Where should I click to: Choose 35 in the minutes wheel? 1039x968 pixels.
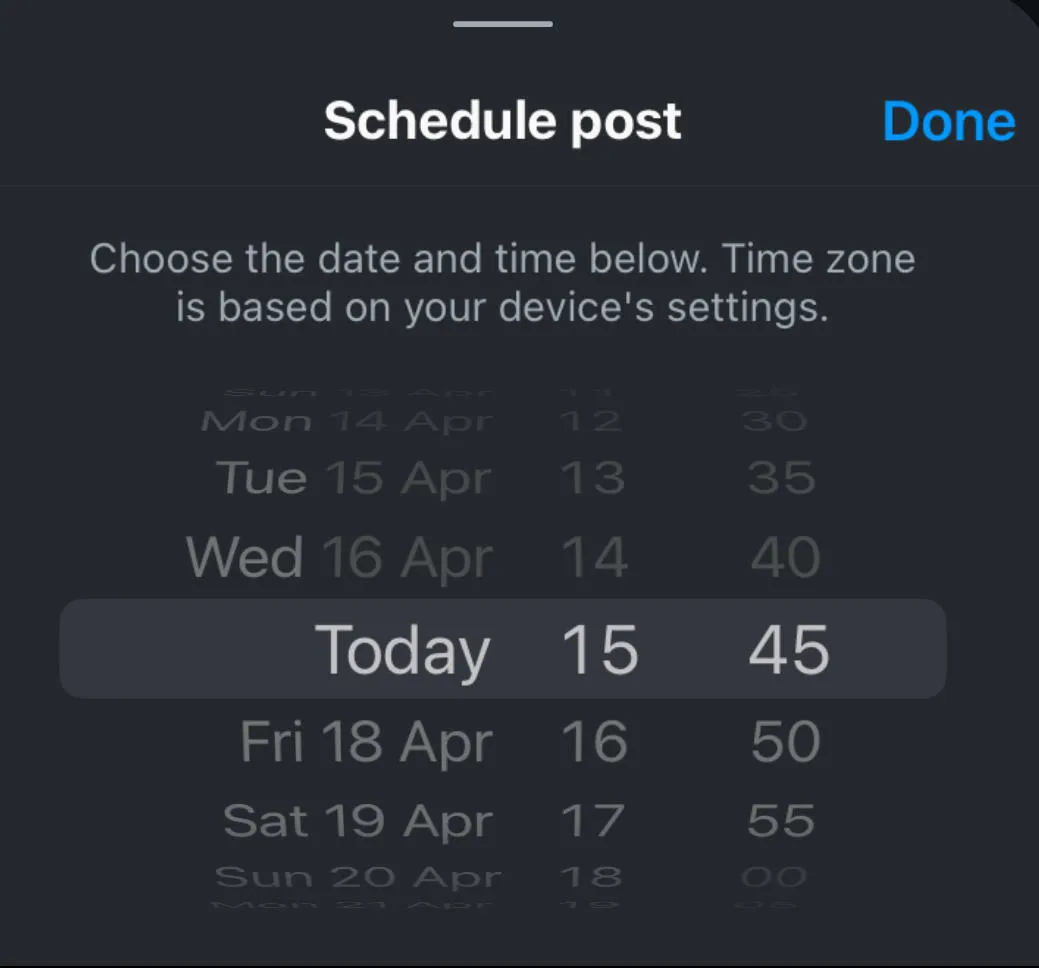782,478
